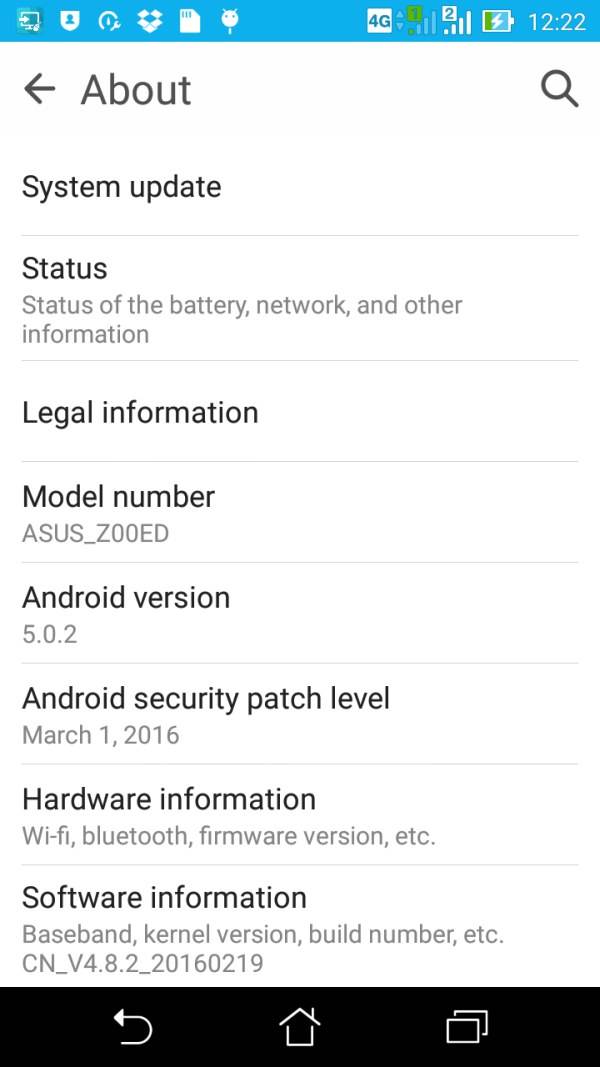The width and height of the screenshot is (600, 1067).
Task: Tap the system home button
Action: [300, 1026]
